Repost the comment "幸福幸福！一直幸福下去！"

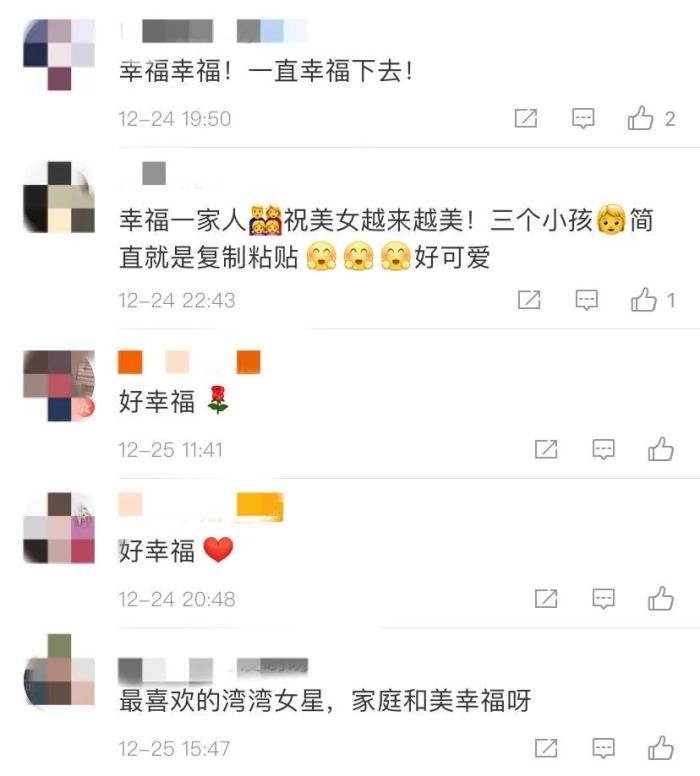point(526,119)
